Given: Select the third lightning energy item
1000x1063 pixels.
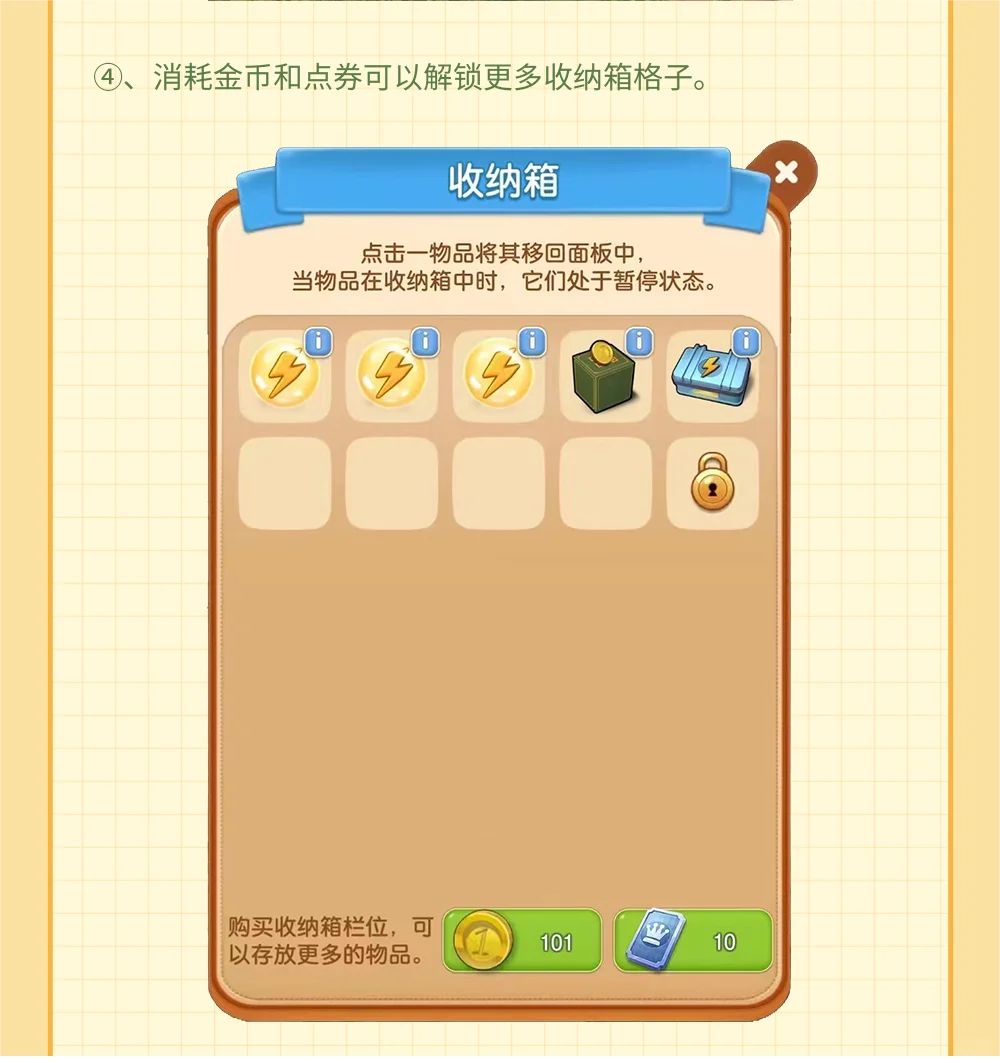Looking at the screenshot, I should [x=498, y=378].
